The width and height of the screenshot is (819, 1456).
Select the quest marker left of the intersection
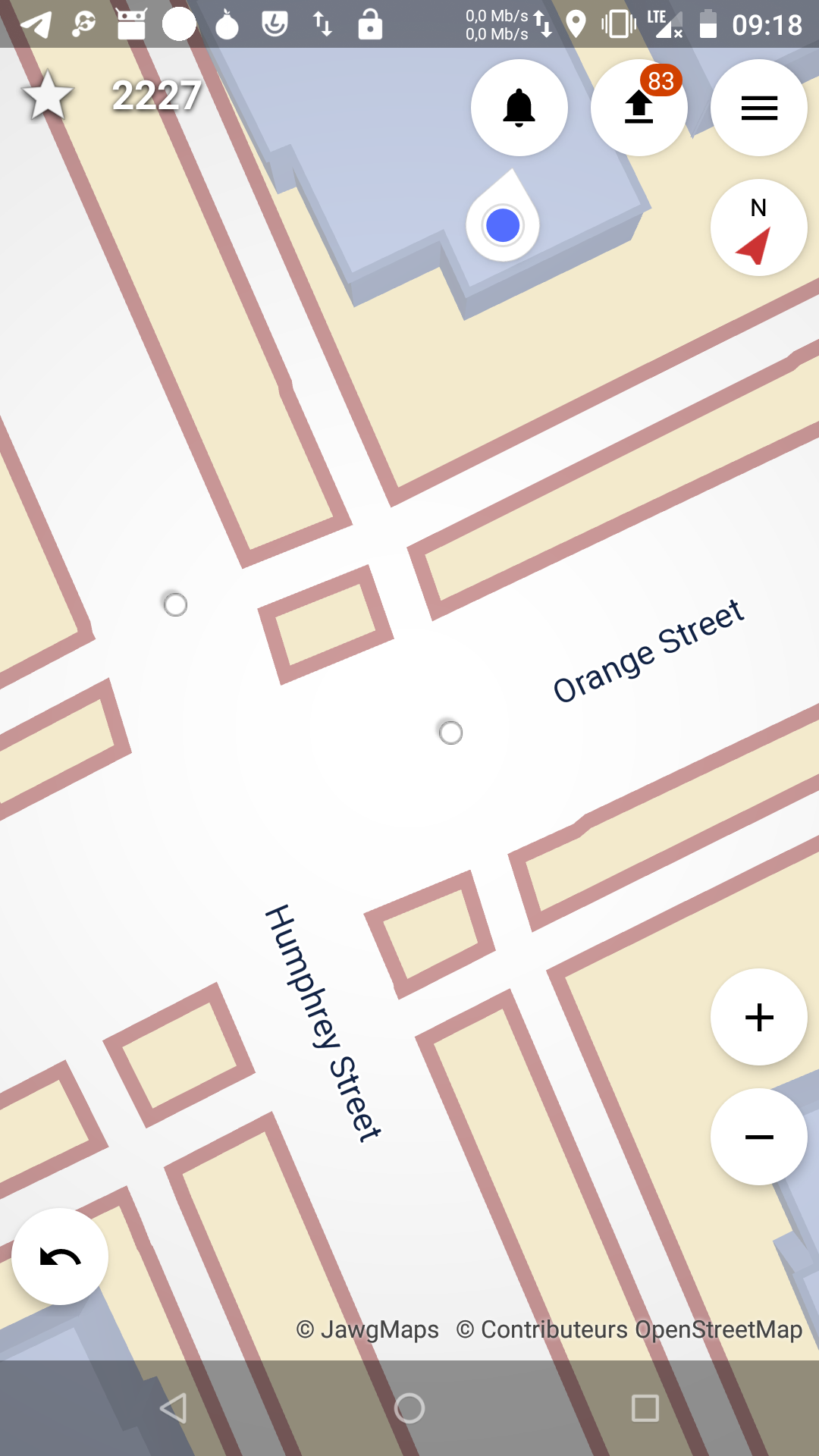tap(175, 604)
